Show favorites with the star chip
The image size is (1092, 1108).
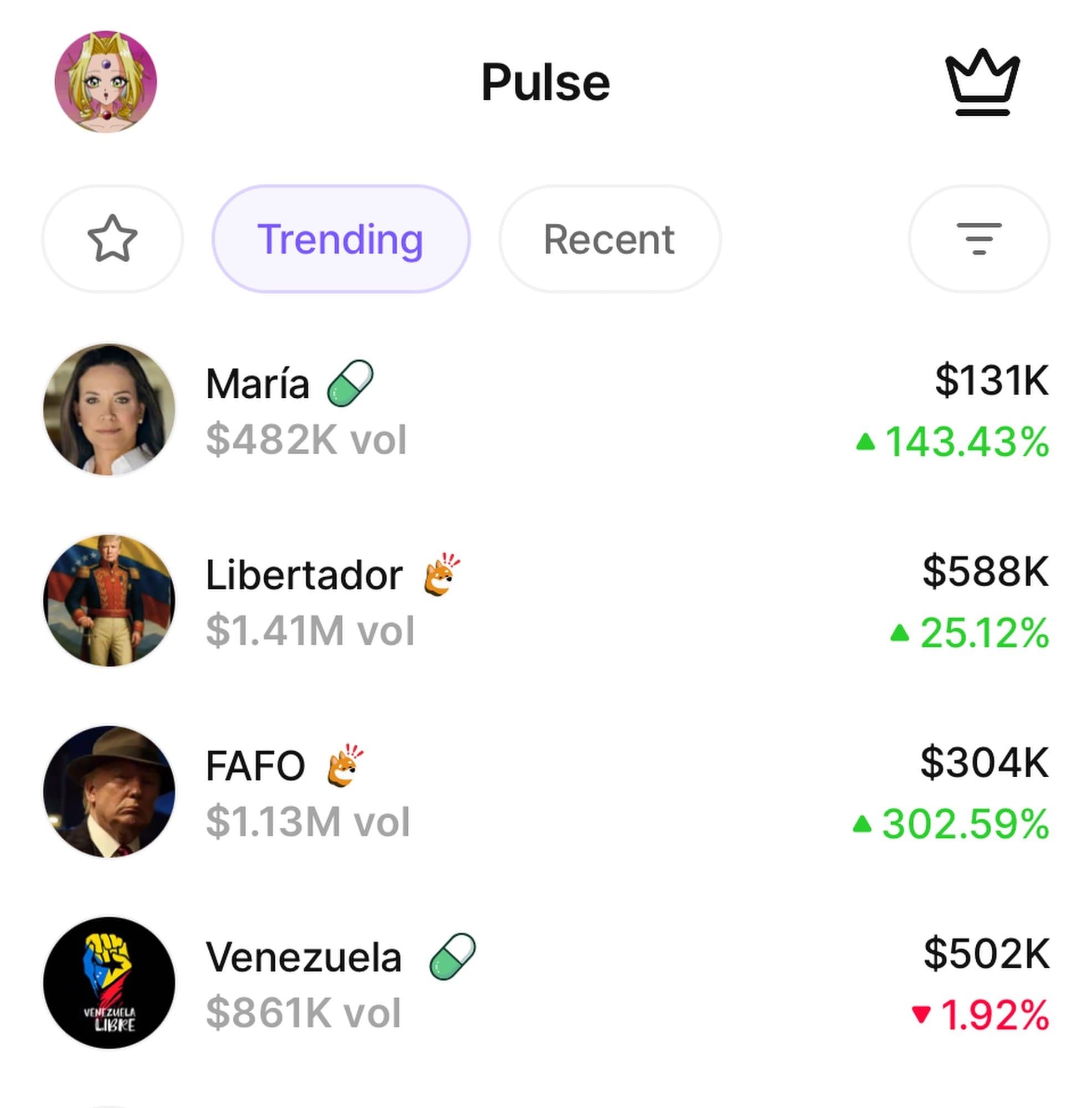coord(112,239)
